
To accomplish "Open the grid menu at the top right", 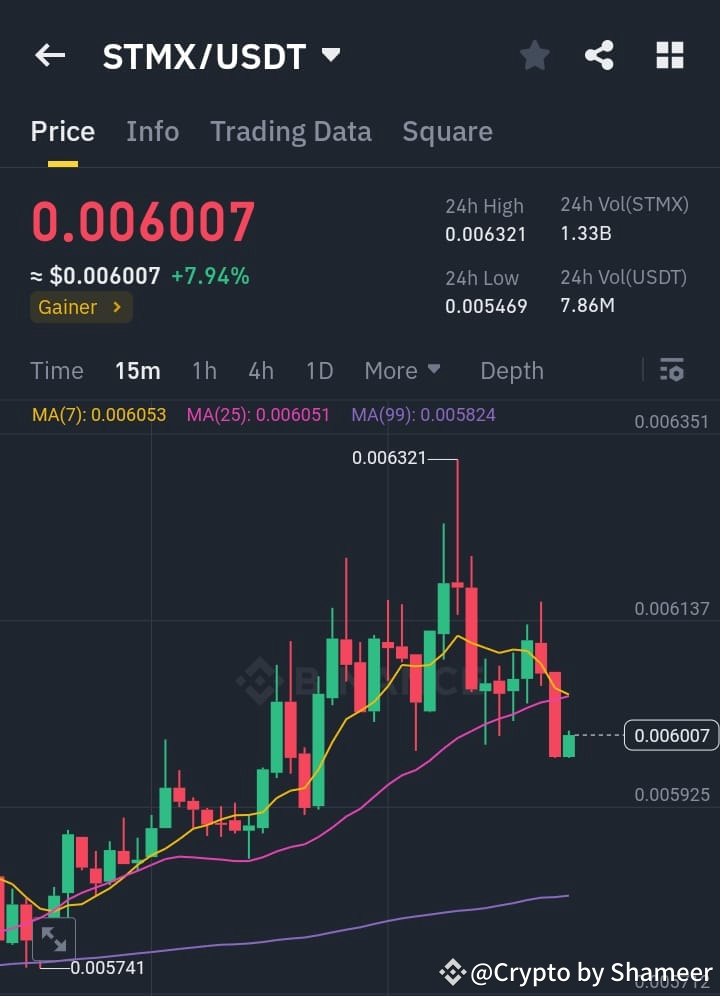I will [x=668, y=55].
